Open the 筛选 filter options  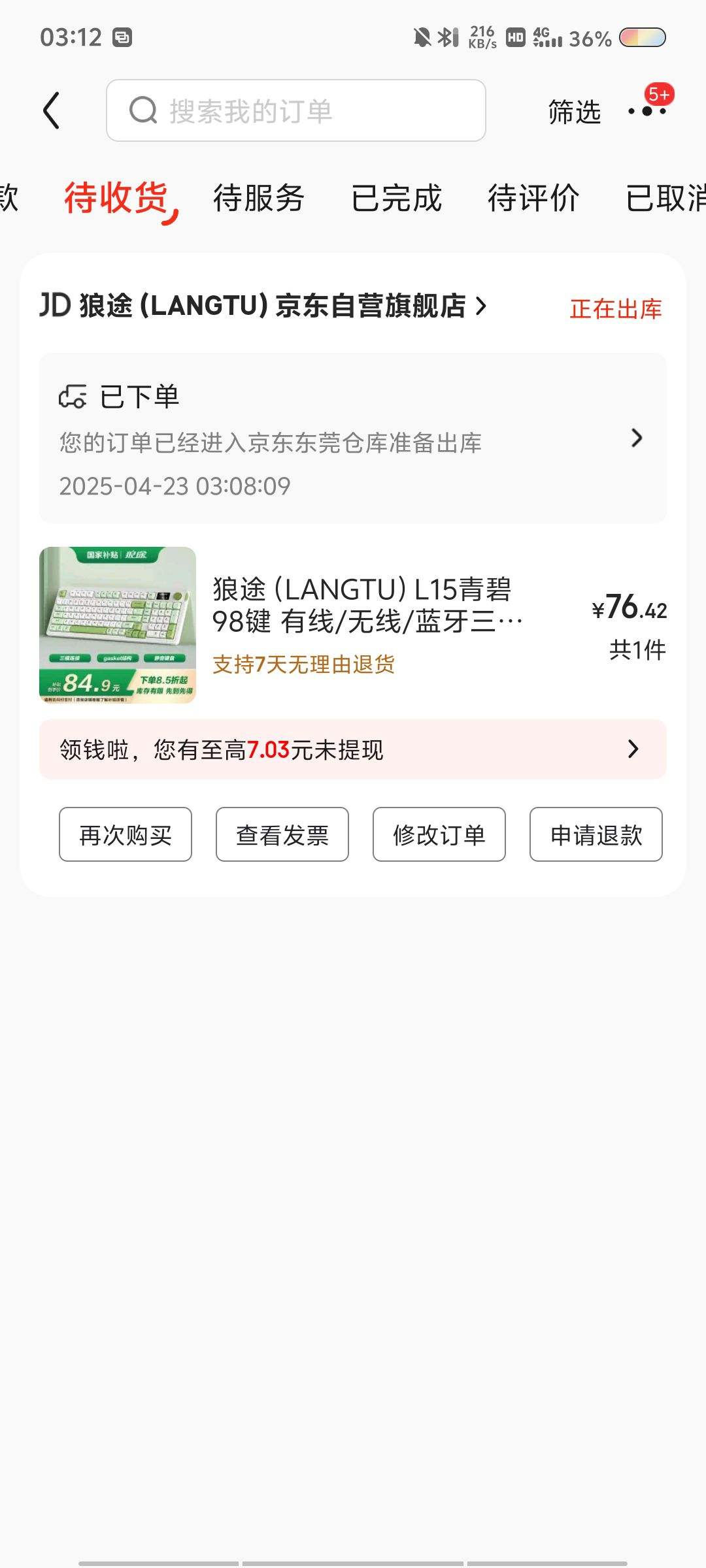[x=574, y=112]
